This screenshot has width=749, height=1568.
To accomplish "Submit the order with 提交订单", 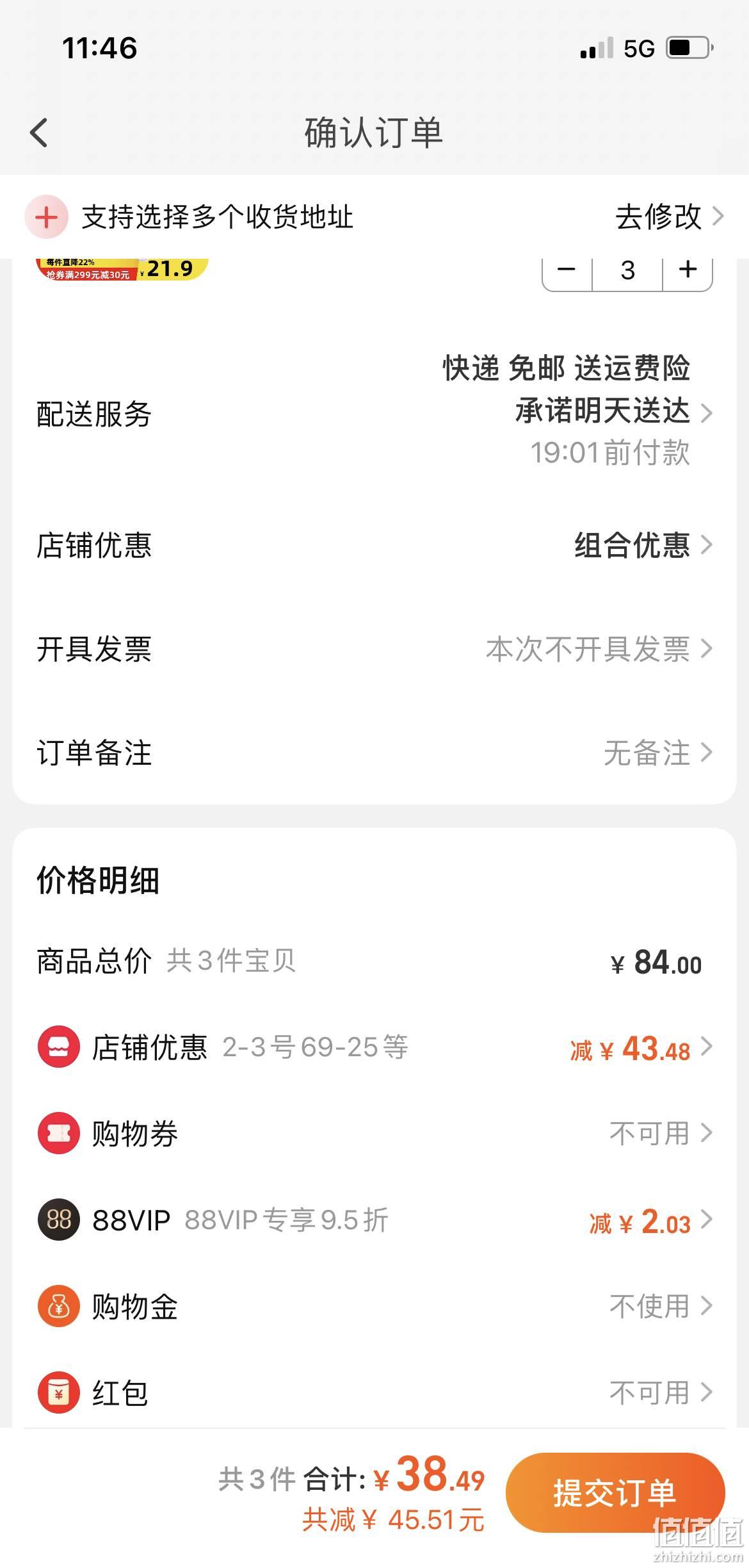I will pyautogui.click(x=615, y=1492).
